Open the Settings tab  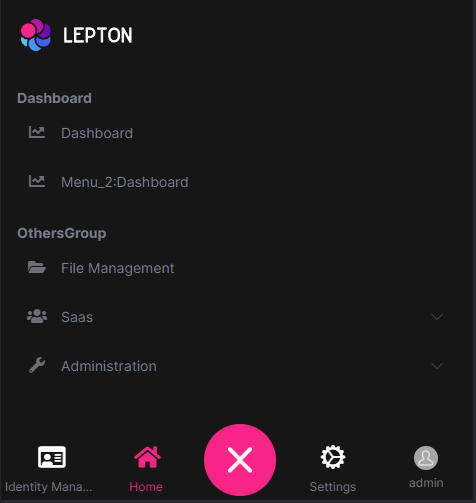(333, 469)
